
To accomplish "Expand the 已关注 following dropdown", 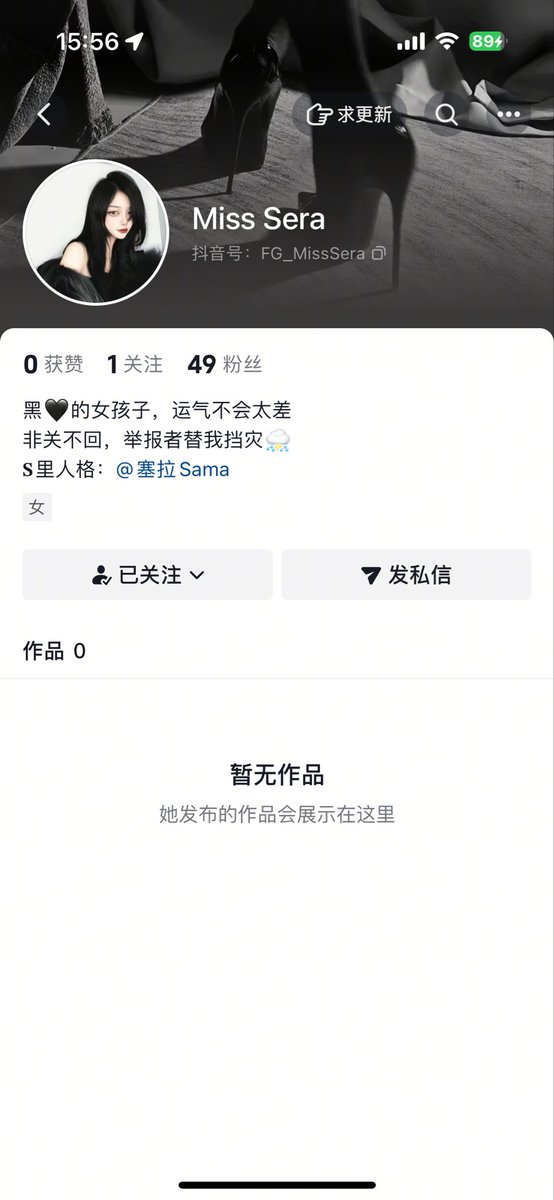I will pos(148,575).
